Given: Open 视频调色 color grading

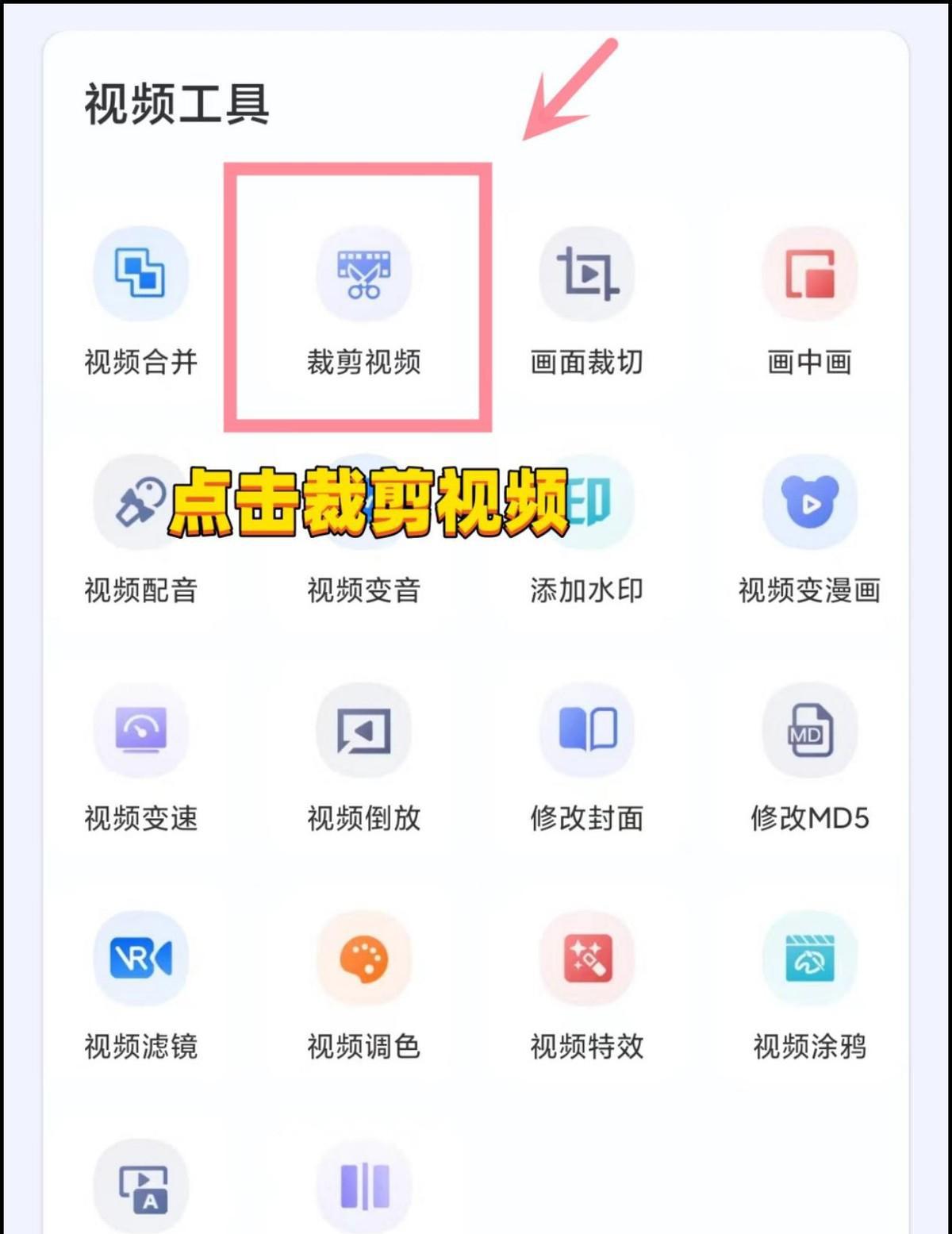Looking at the screenshot, I should coord(363,958).
